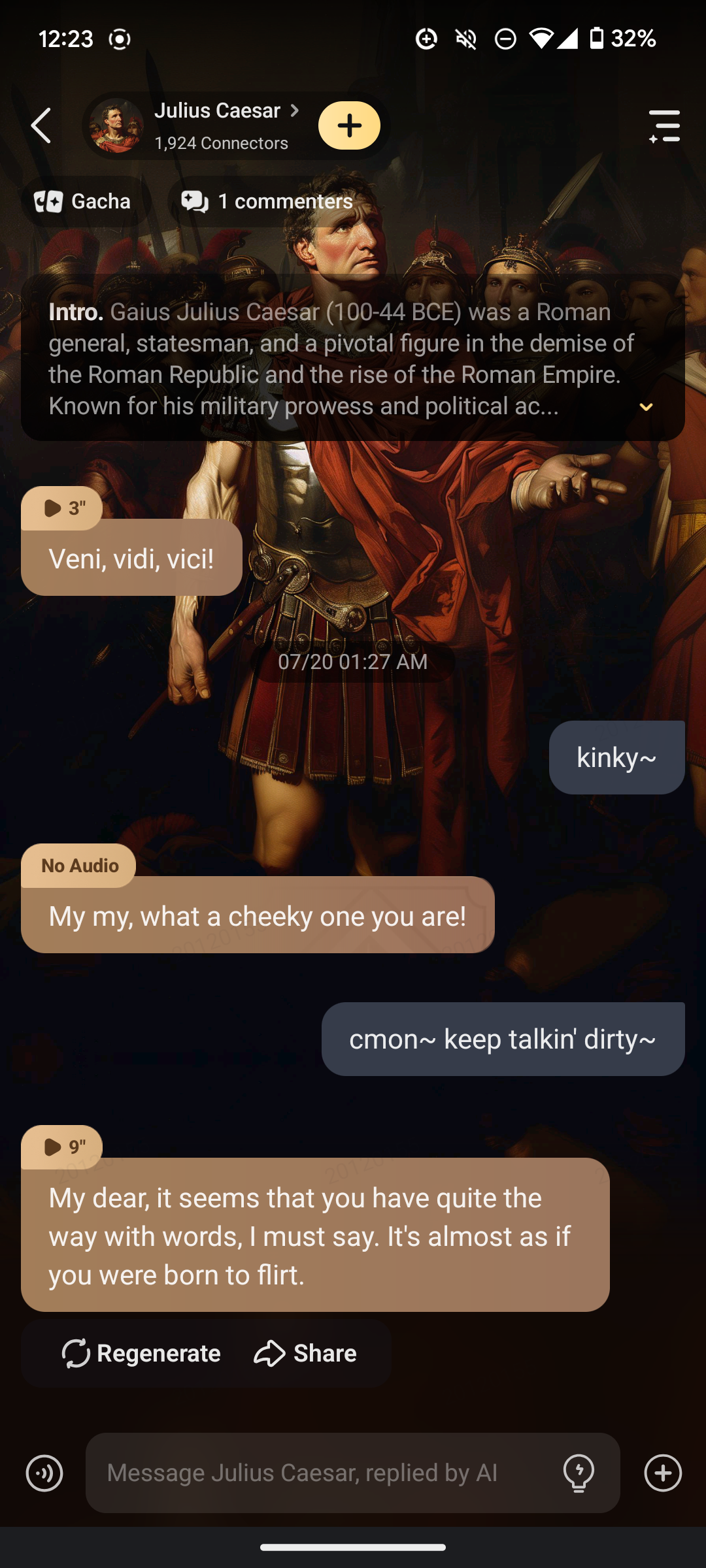This screenshot has height=1568, width=706.
Task: Regenerate the last AI reply
Action: coord(141,1353)
